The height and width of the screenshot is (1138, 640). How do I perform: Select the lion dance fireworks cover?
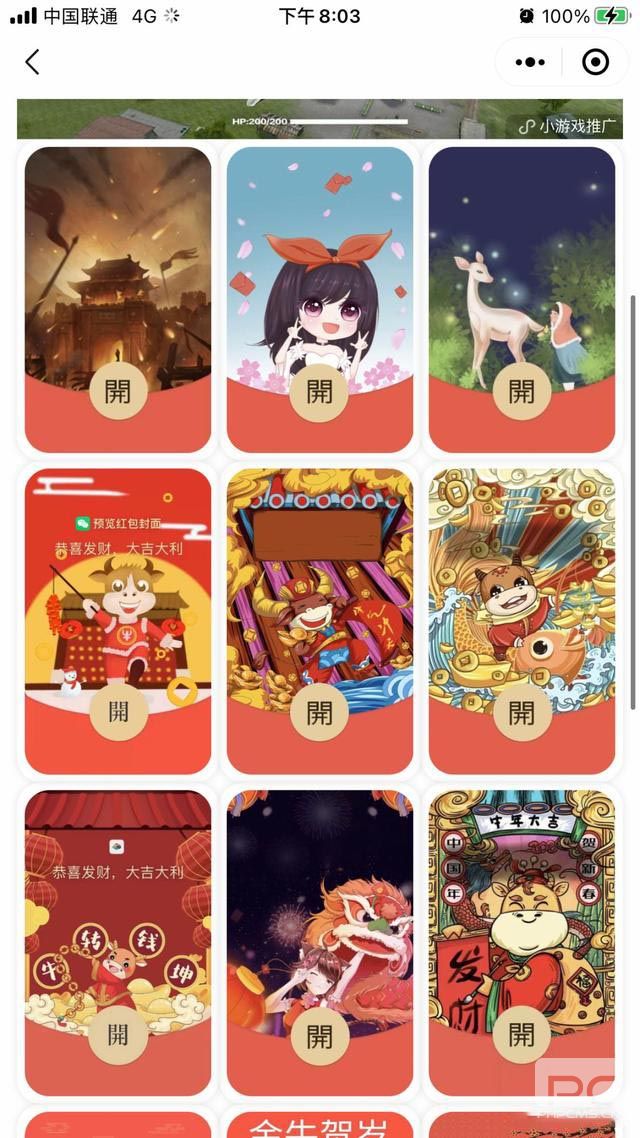(x=320, y=940)
